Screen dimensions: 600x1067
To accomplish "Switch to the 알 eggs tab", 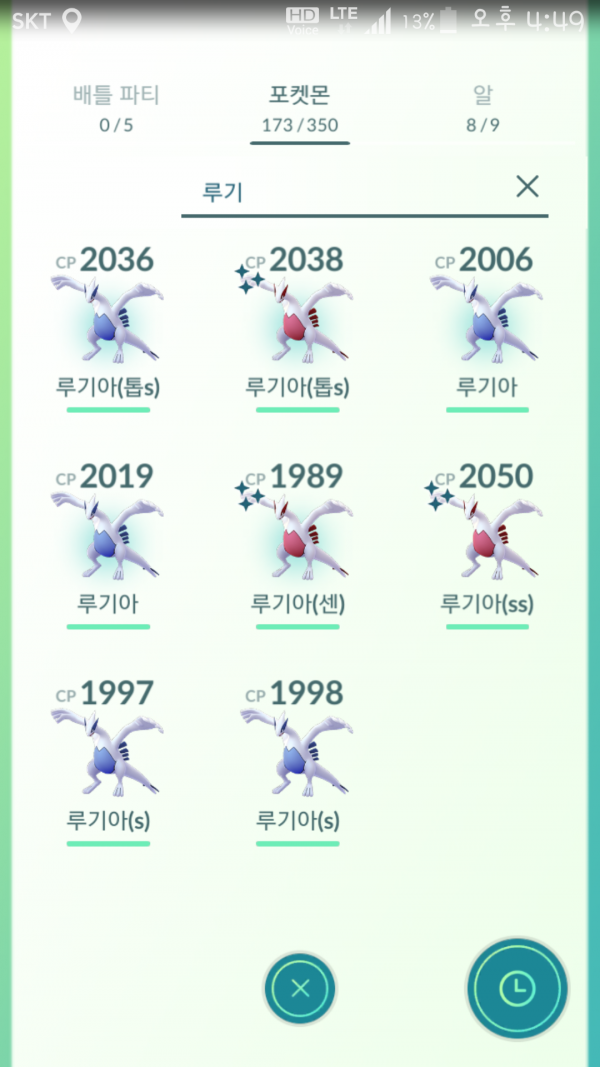I will tap(483, 108).
